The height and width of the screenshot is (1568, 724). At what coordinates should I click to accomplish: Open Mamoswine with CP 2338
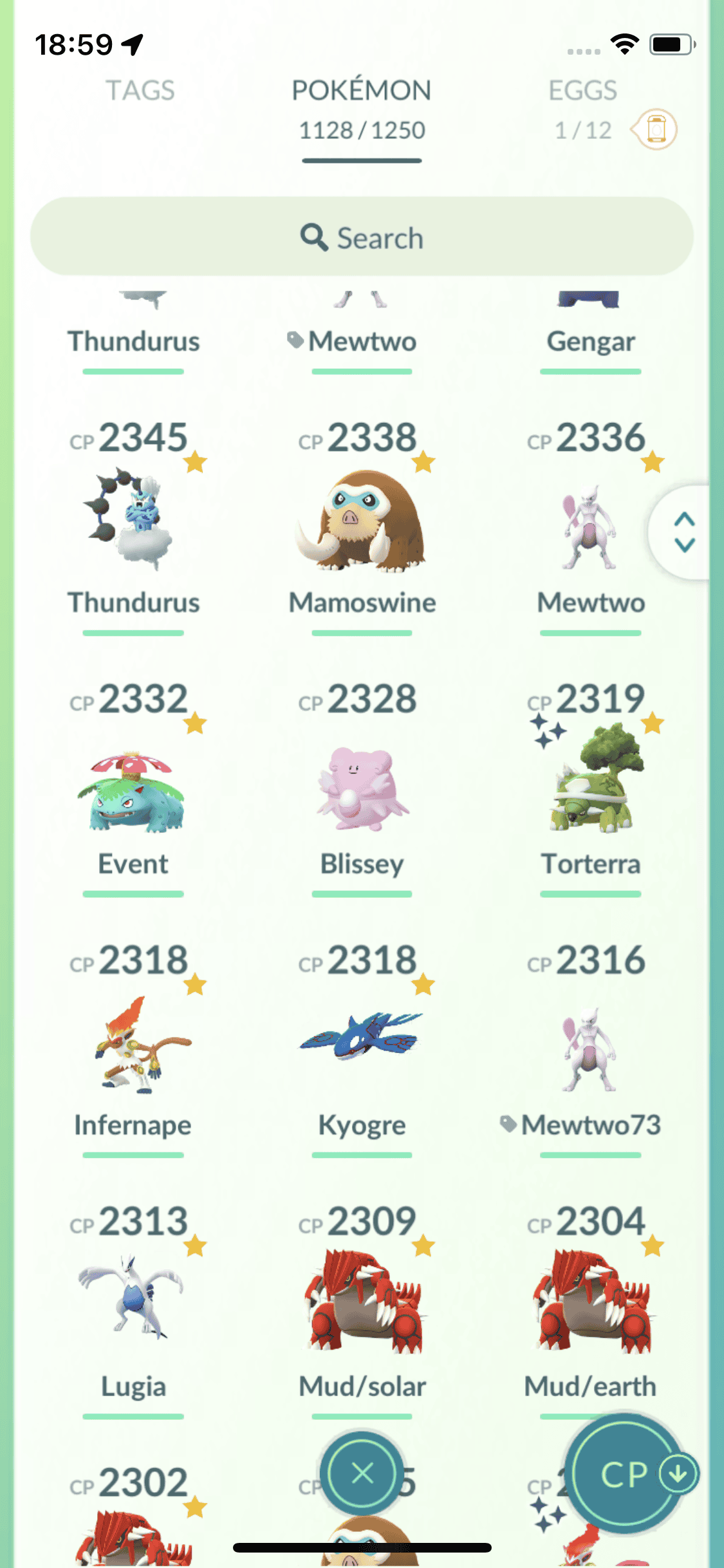coord(362,521)
